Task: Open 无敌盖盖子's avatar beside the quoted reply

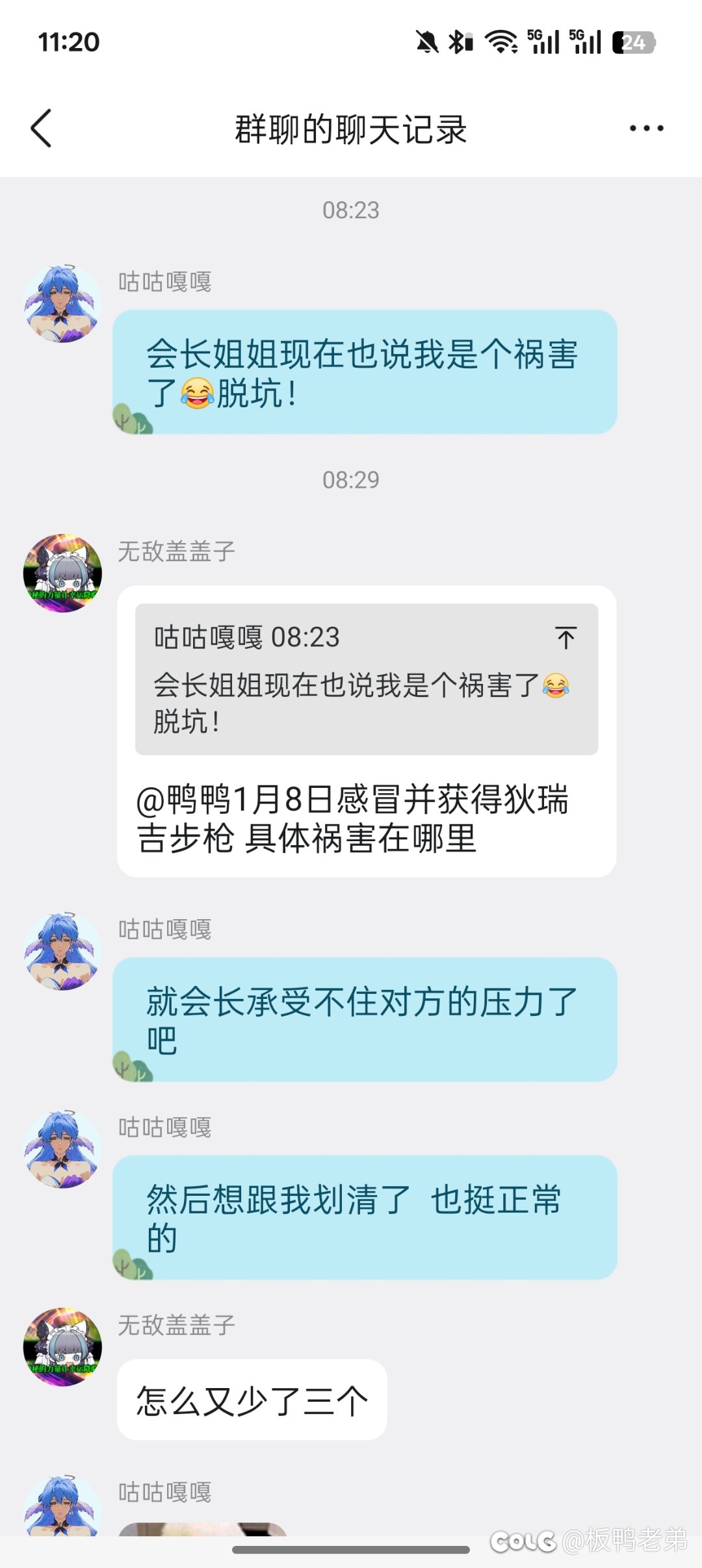Action: click(x=62, y=573)
